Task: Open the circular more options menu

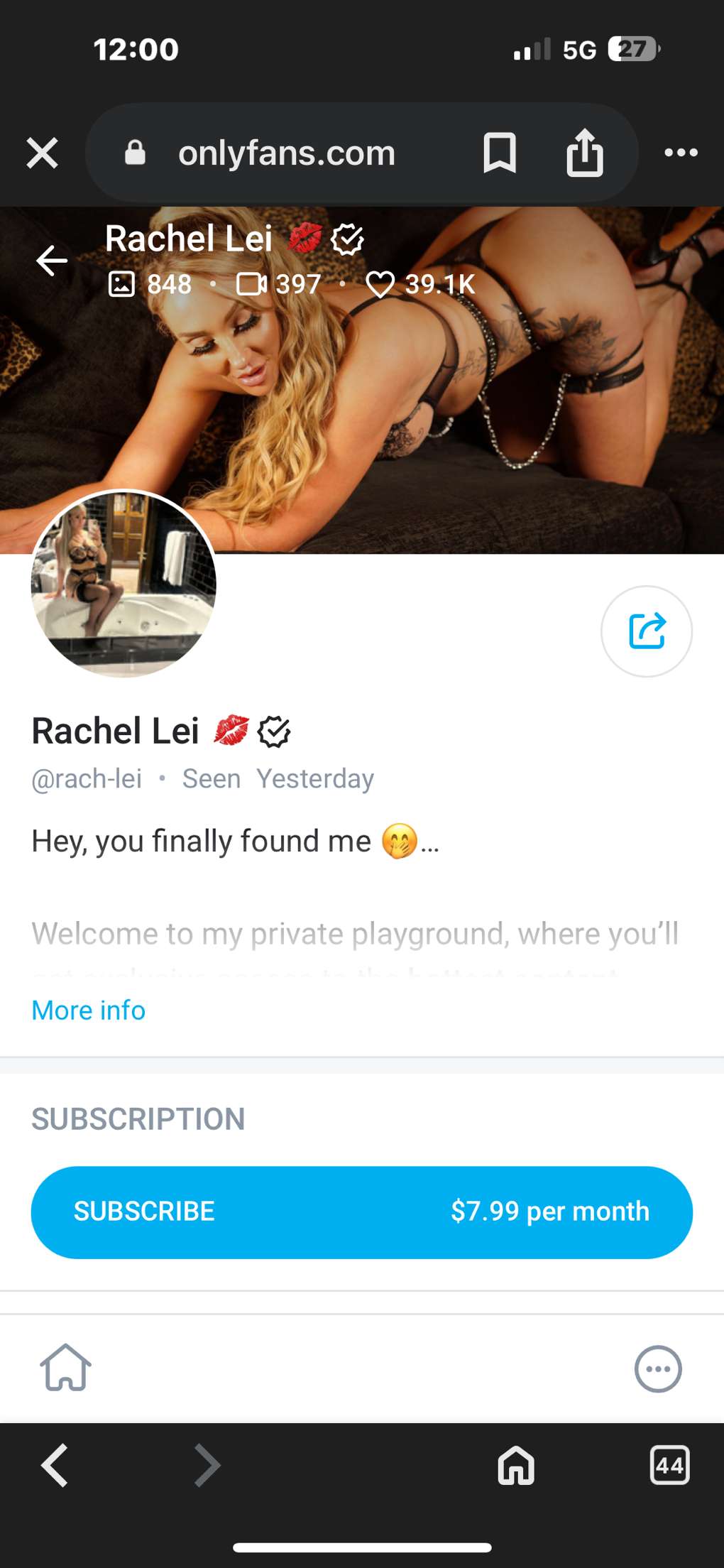Action: pyautogui.click(x=658, y=1368)
